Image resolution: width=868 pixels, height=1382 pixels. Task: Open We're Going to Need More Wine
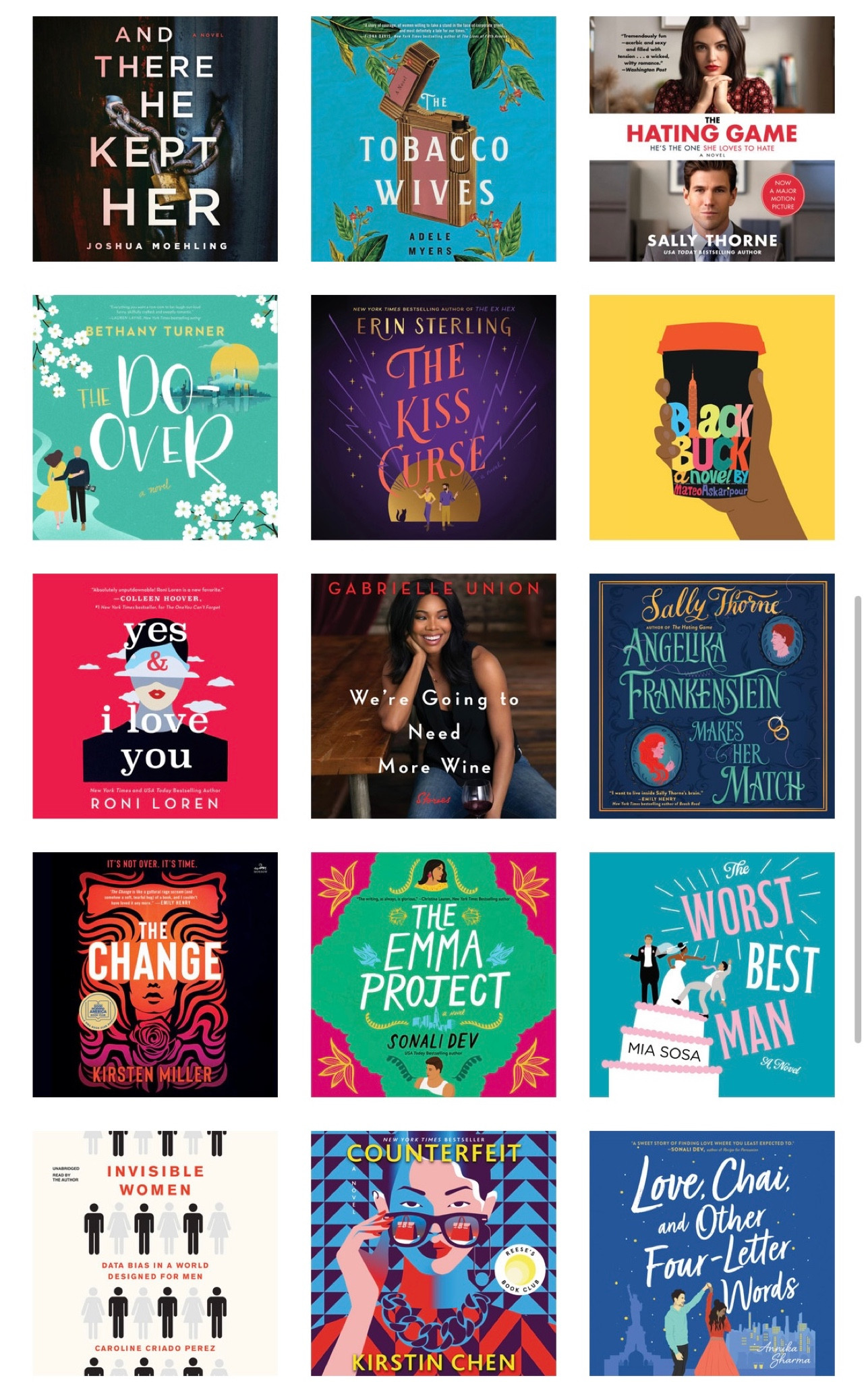coord(433,696)
